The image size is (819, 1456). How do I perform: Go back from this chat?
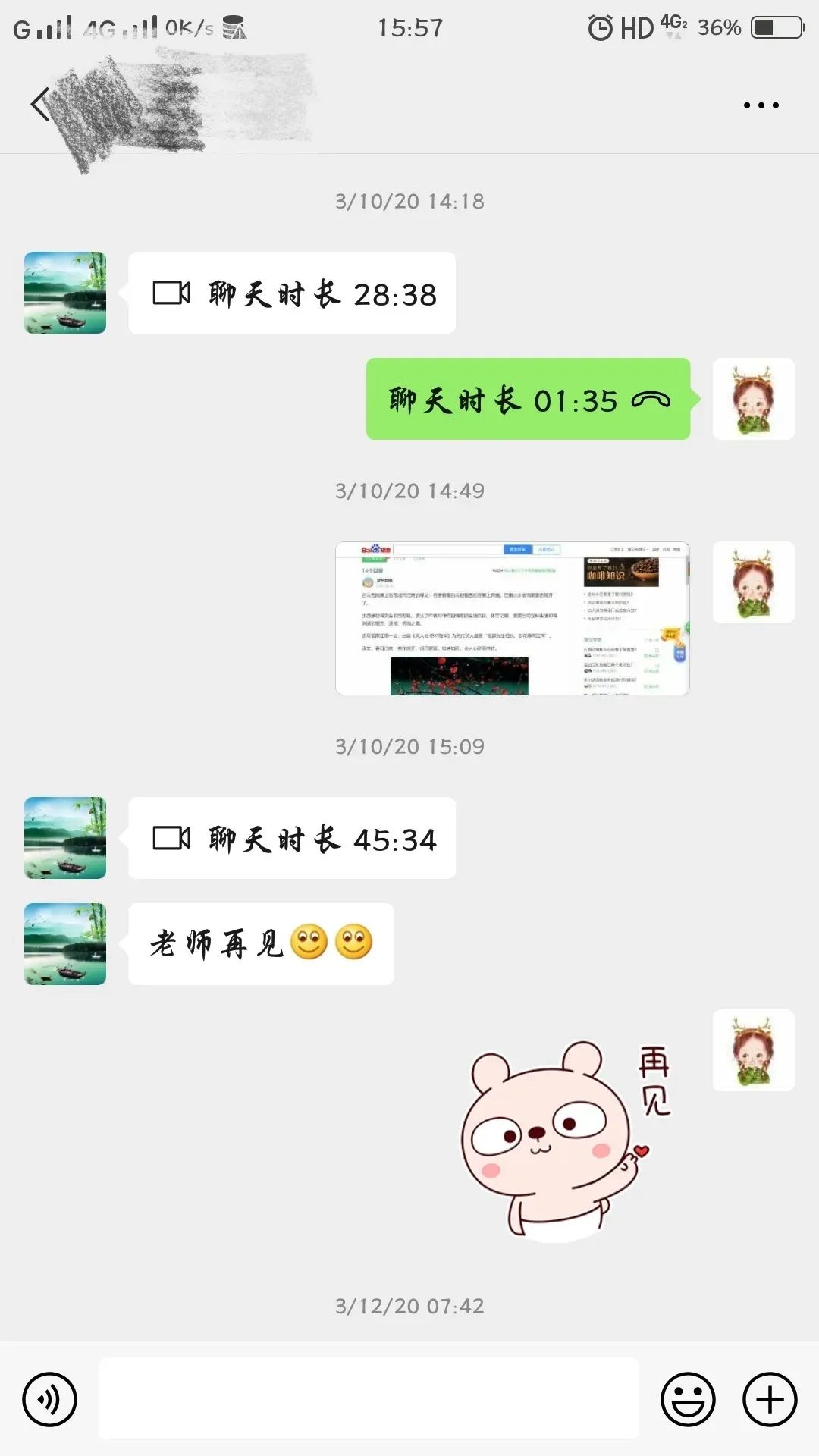coord(40,105)
